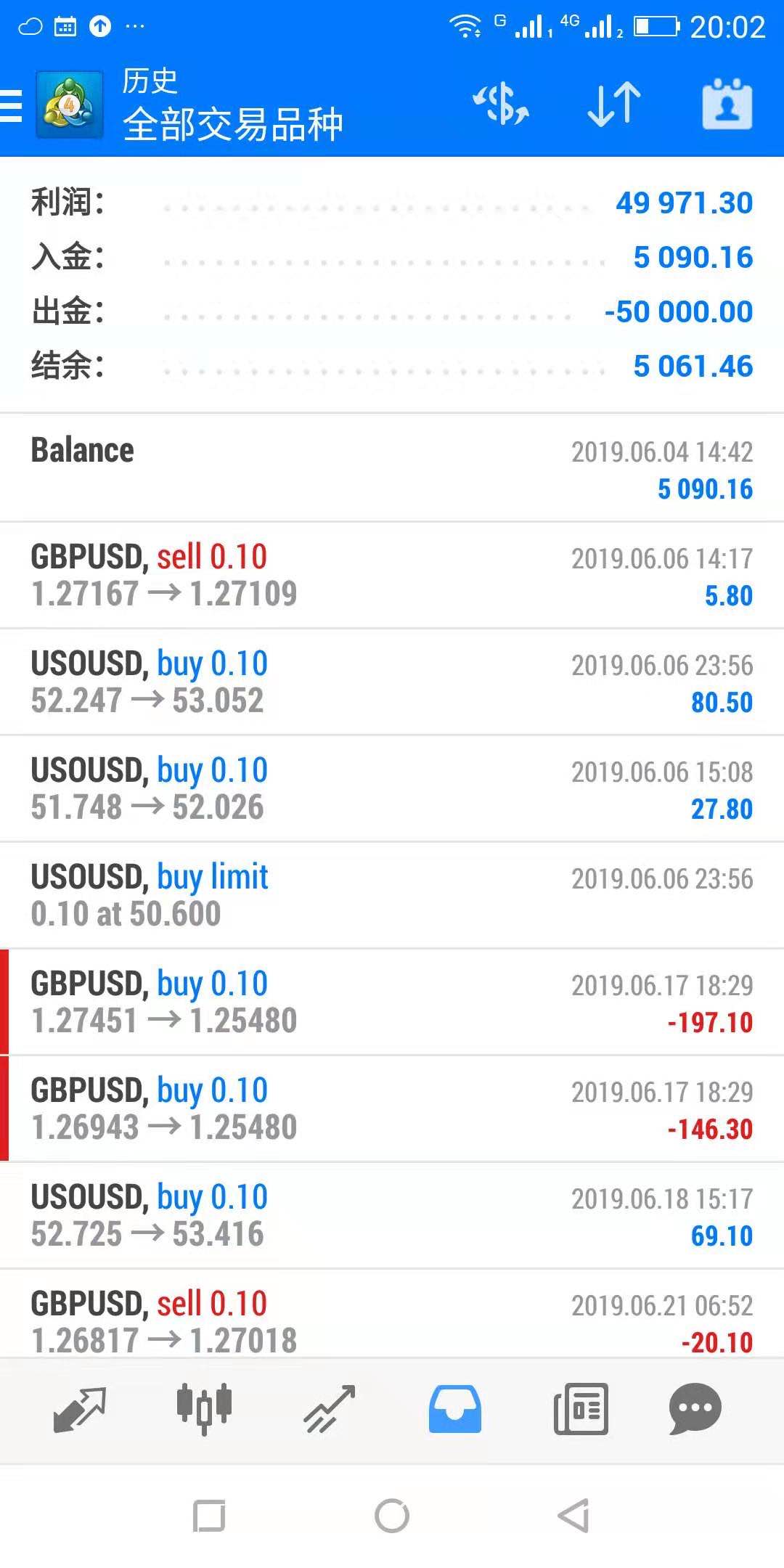Open the chat messages tab
The height and width of the screenshot is (1568, 784).
[695, 1409]
